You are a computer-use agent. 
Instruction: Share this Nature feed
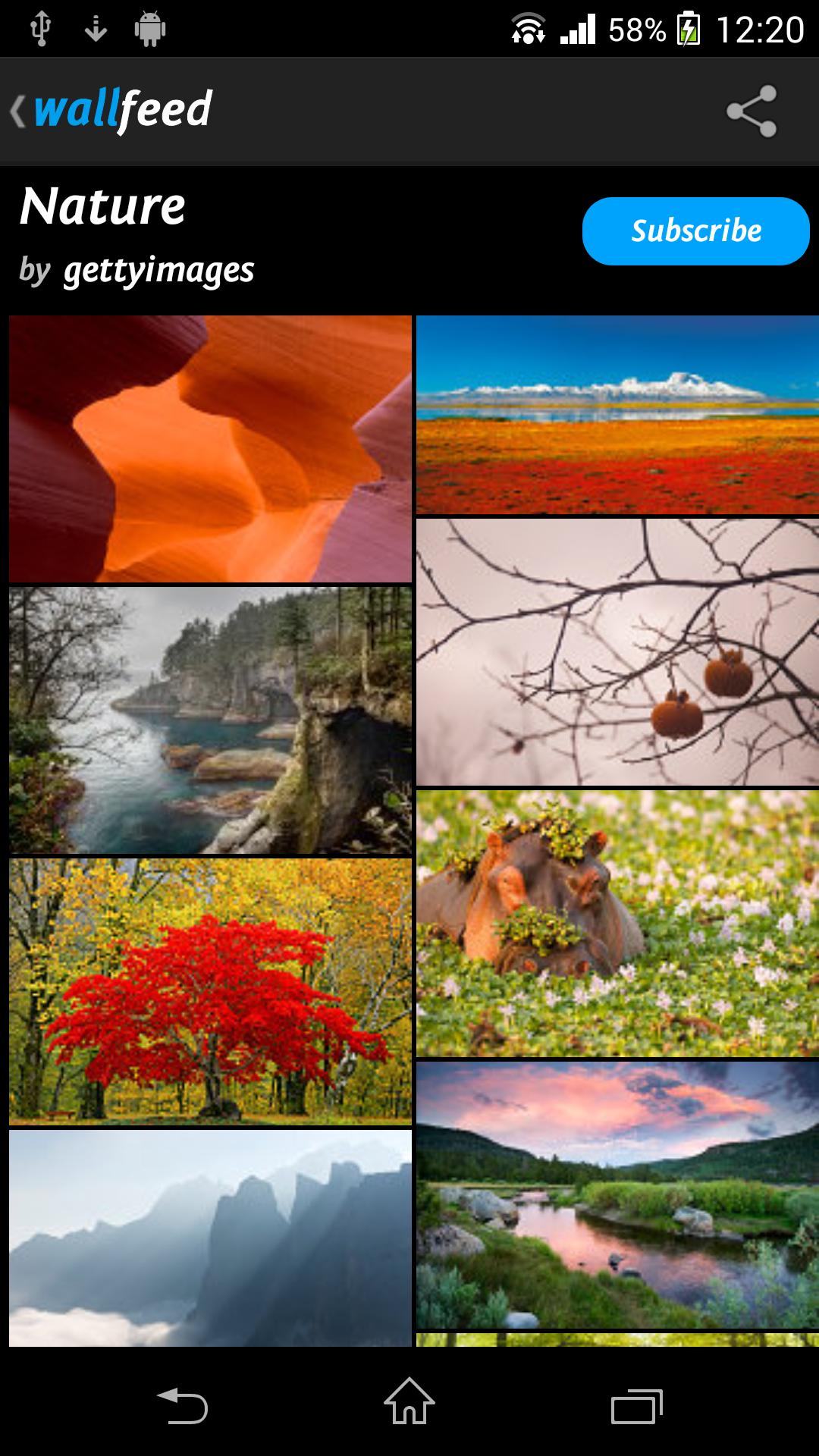pos(752,111)
